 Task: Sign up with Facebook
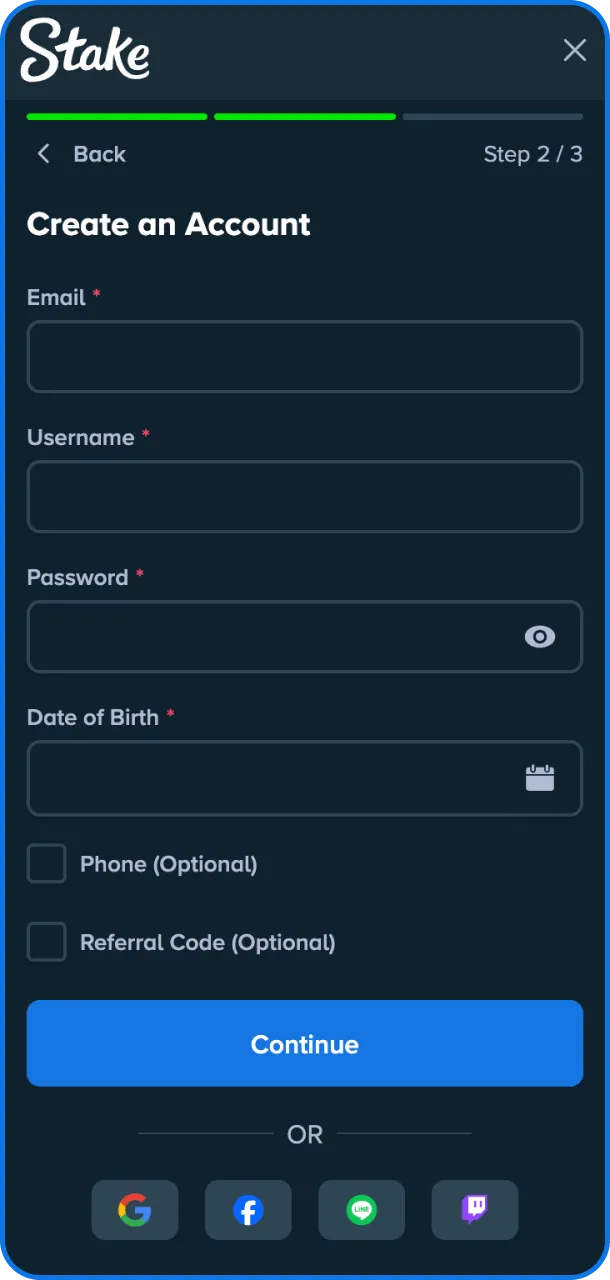248,1210
